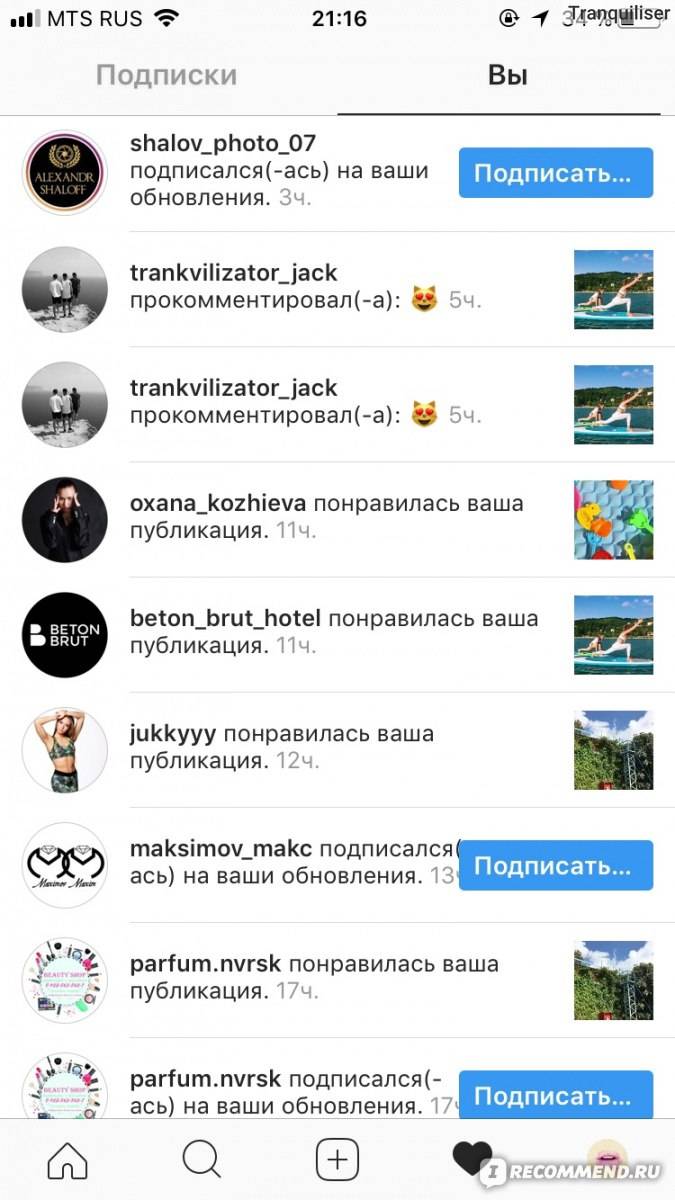Open jukkyyy's profile avatar
Viewport: 675px width, 1200px height.
[x=65, y=750]
